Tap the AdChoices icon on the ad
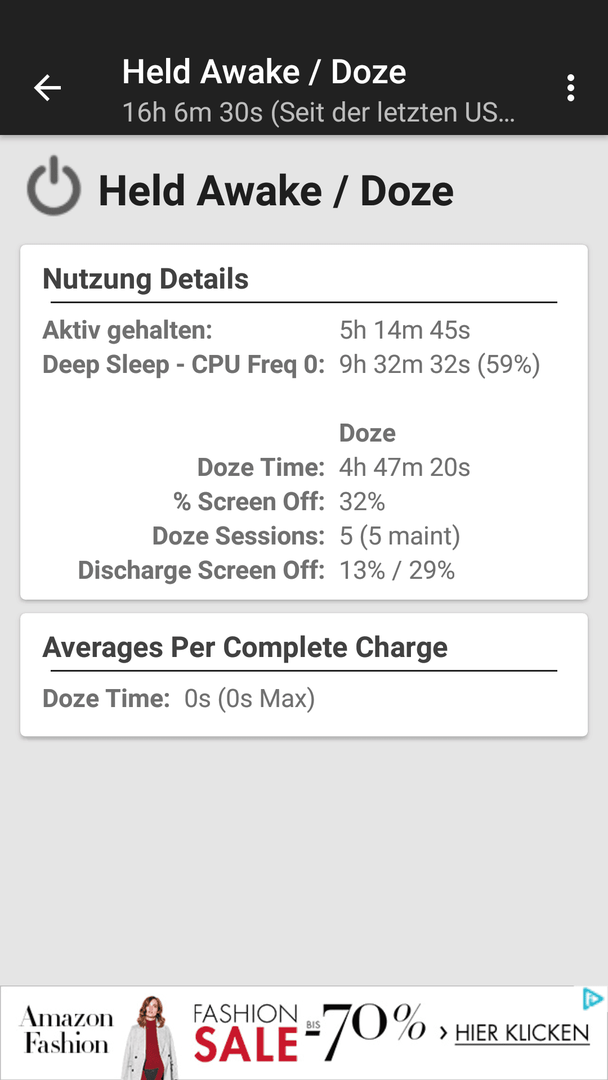 [593, 999]
